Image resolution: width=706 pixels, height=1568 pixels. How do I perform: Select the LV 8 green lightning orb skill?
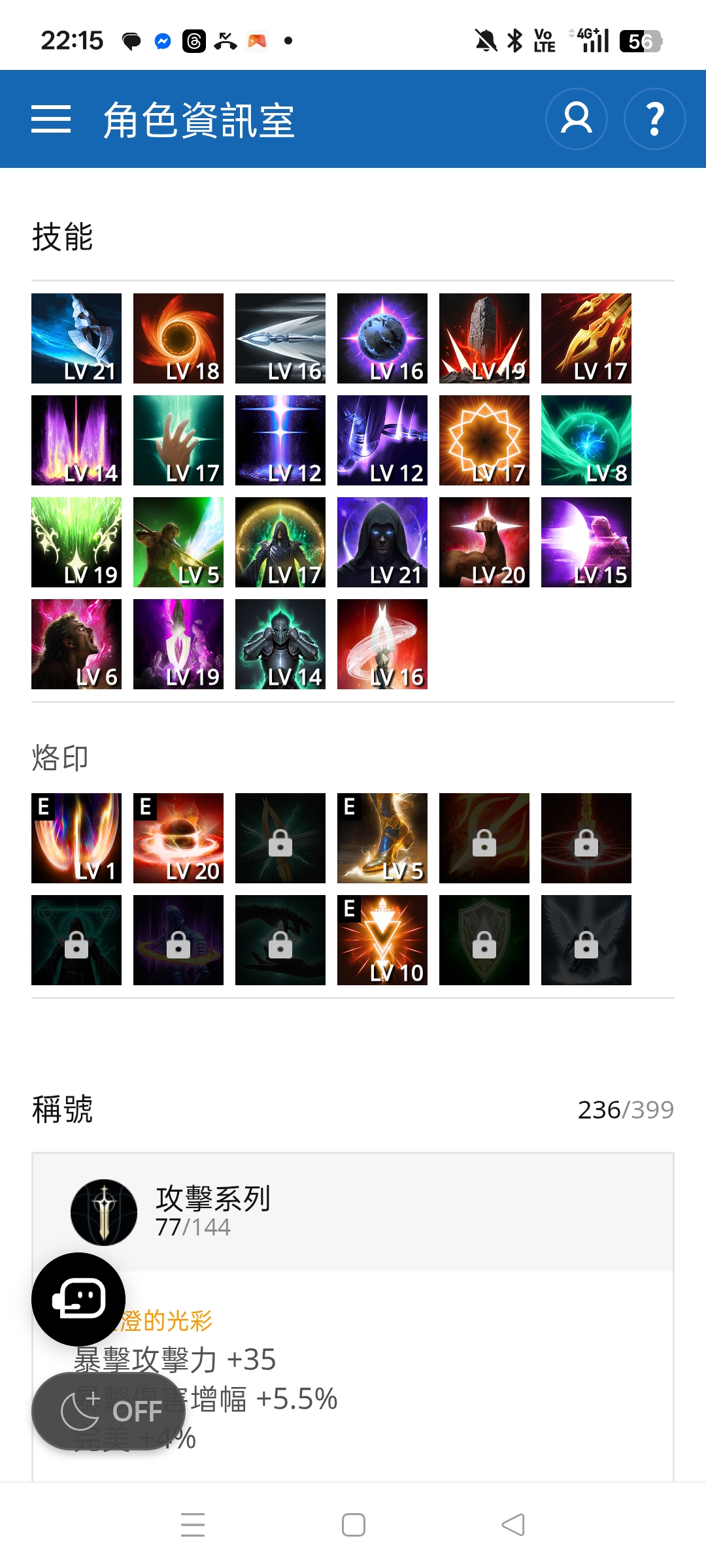pyautogui.click(x=586, y=440)
